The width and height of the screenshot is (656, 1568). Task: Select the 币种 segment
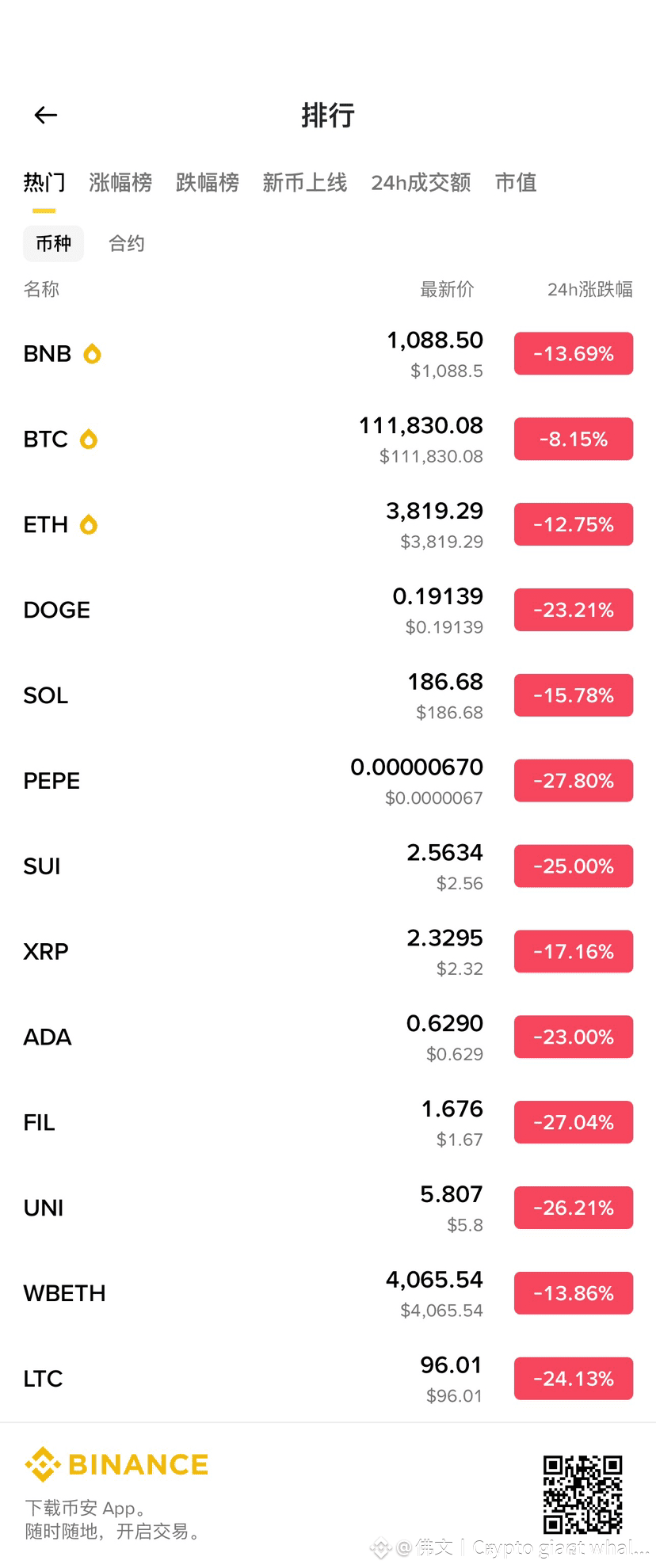tap(53, 243)
